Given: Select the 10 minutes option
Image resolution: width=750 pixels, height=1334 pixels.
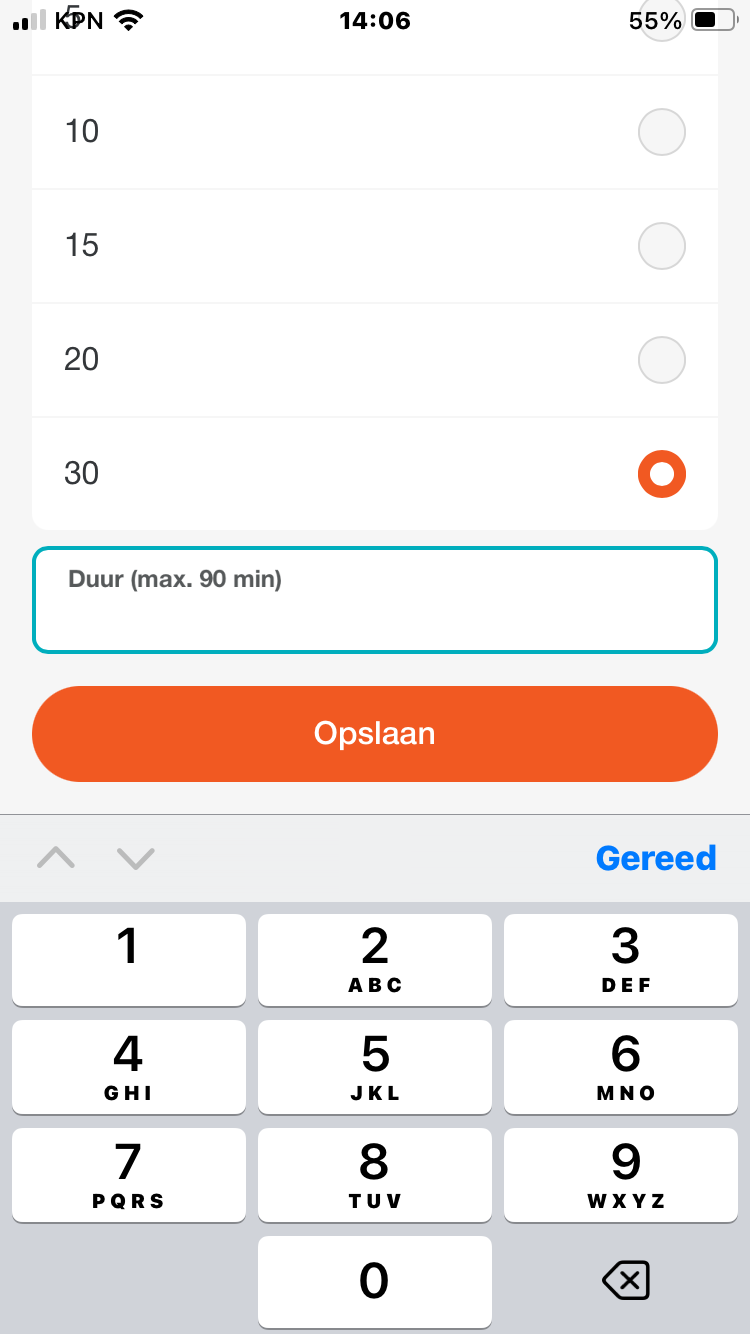Looking at the screenshot, I should 661,132.
